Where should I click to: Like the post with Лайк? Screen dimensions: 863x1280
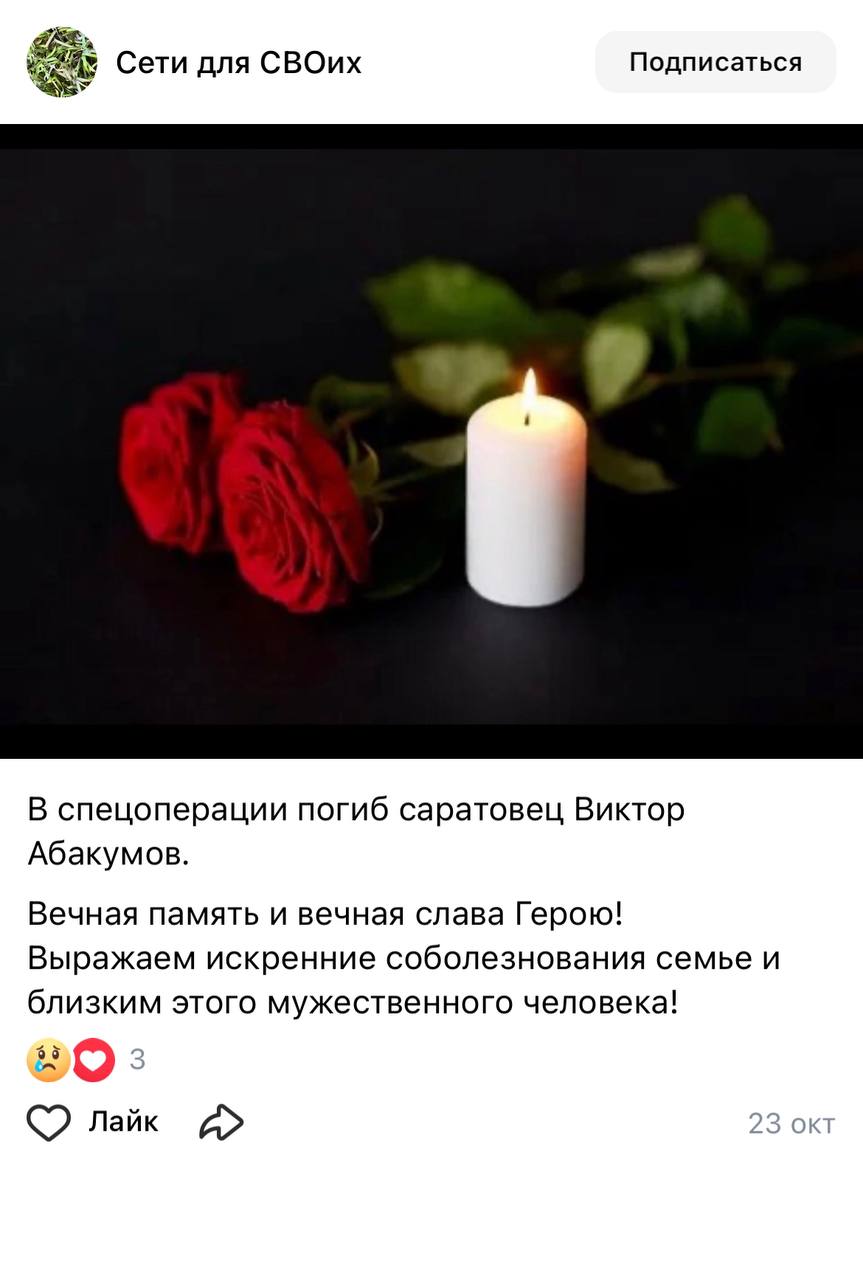[x=92, y=1122]
